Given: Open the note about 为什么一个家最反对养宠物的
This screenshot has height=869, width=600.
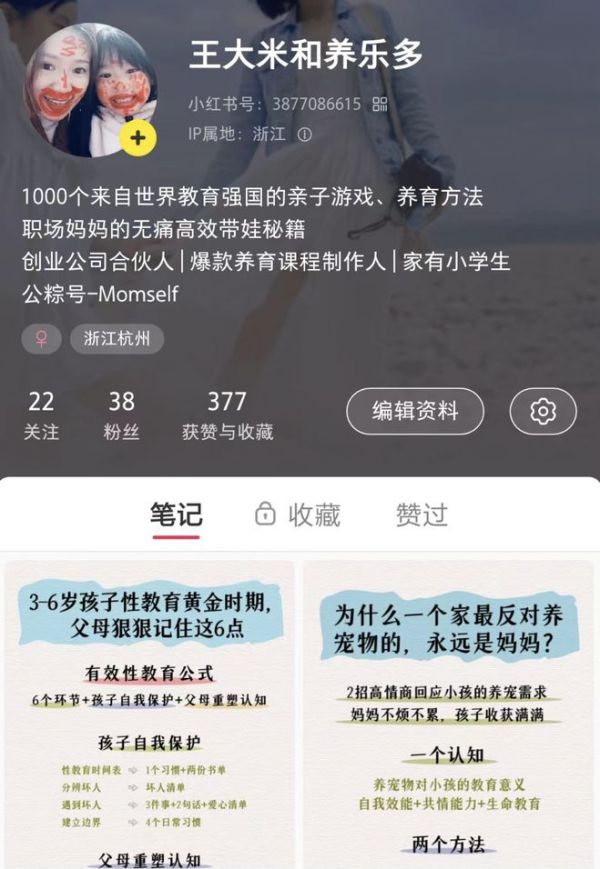Looking at the screenshot, I should [x=449, y=715].
